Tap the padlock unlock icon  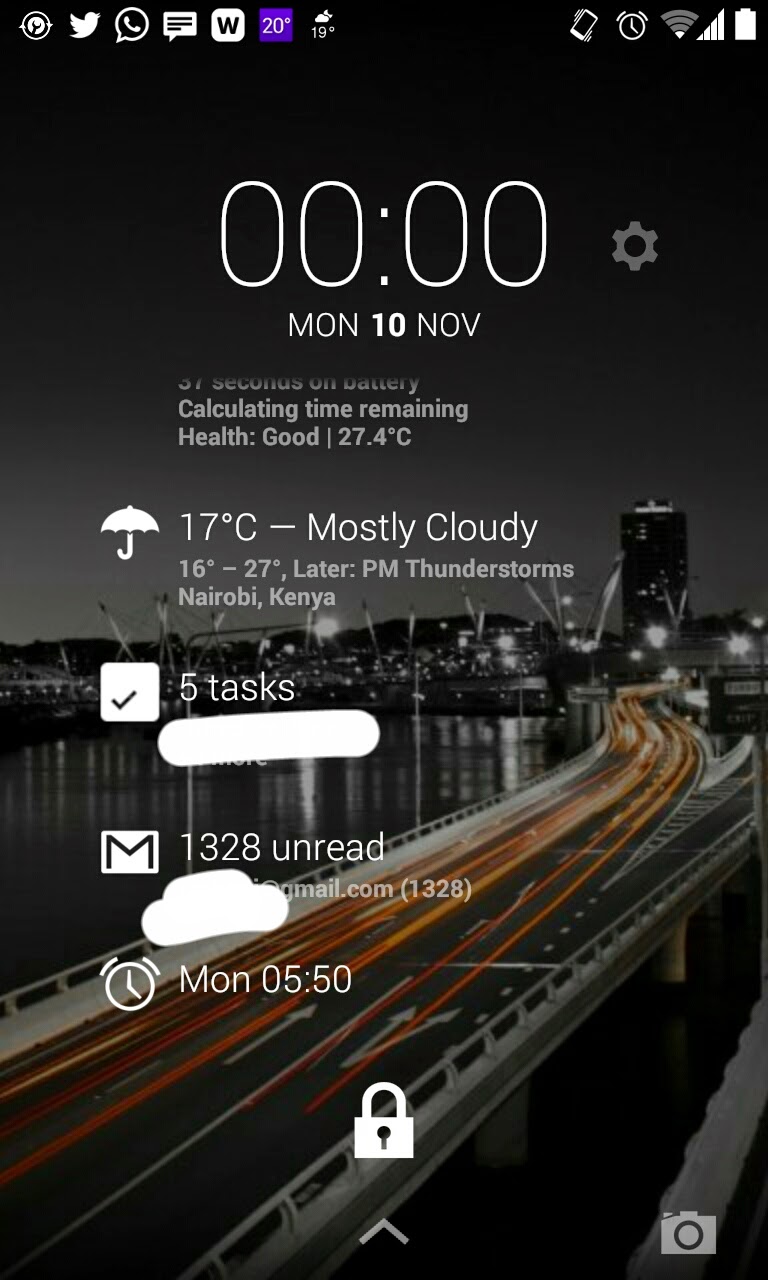point(384,1122)
